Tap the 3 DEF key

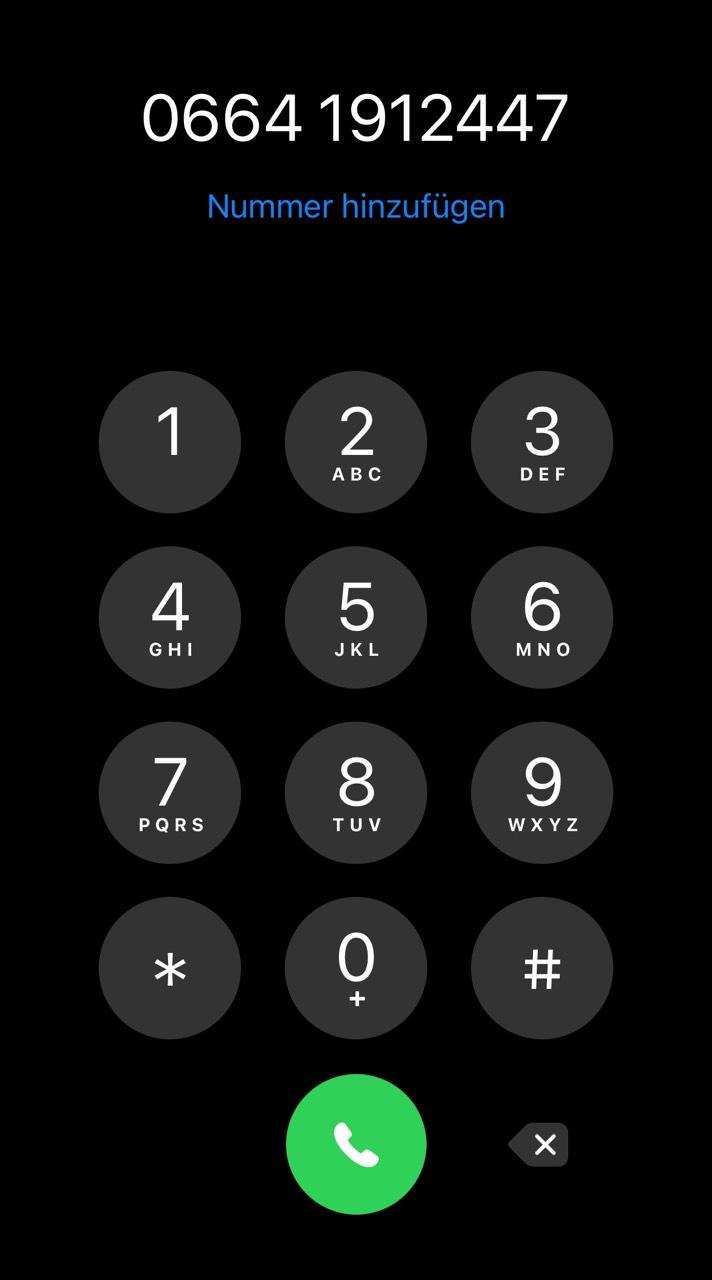point(542,442)
